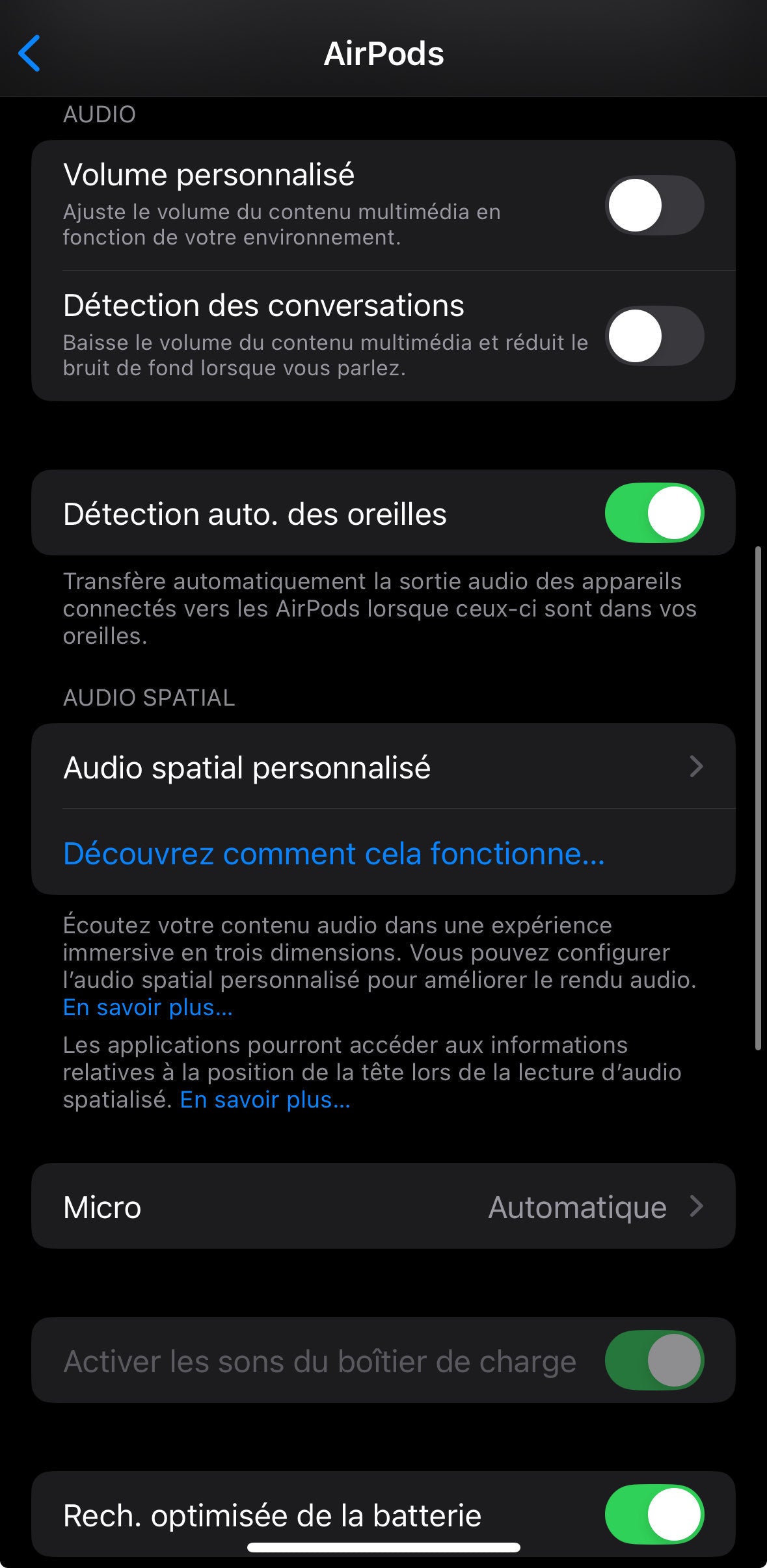Image resolution: width=767 pixels, height=1568 pixels.
Task: Tap Découvrez comment cela fonctionne link
Action: tap(334, 853)
